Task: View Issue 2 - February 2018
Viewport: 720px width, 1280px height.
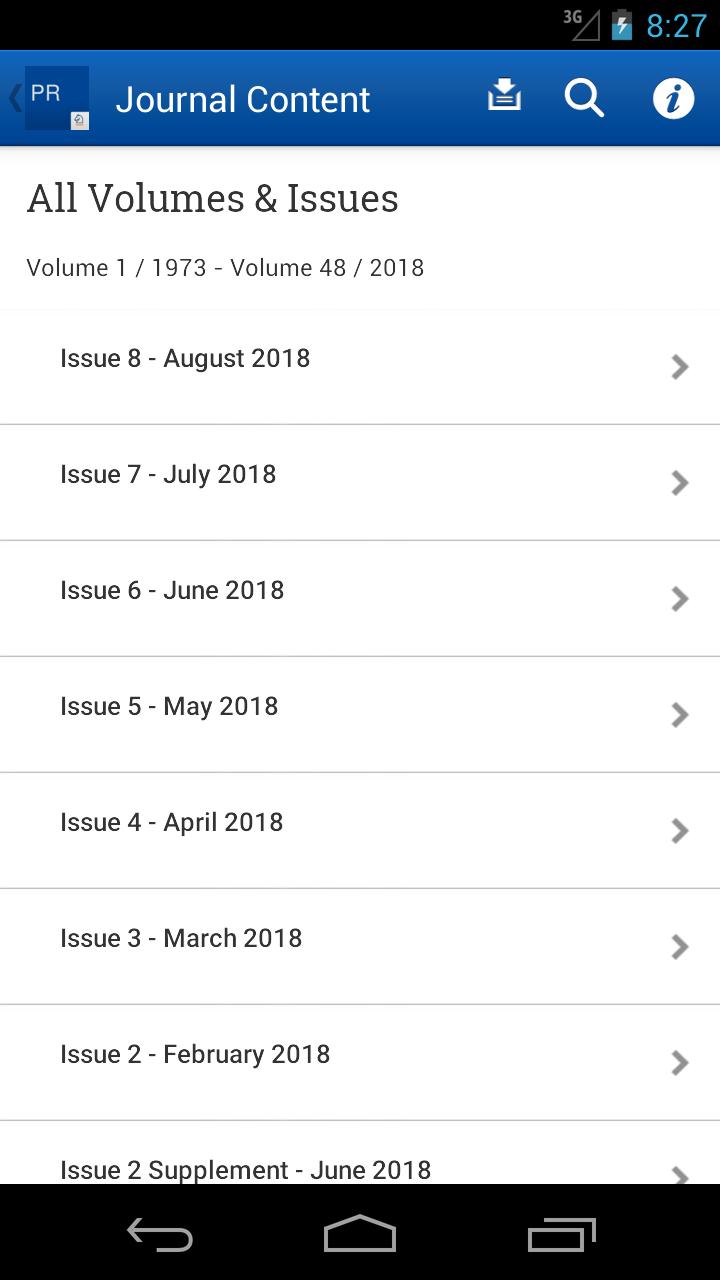Action: click(x=360, y=1062)
